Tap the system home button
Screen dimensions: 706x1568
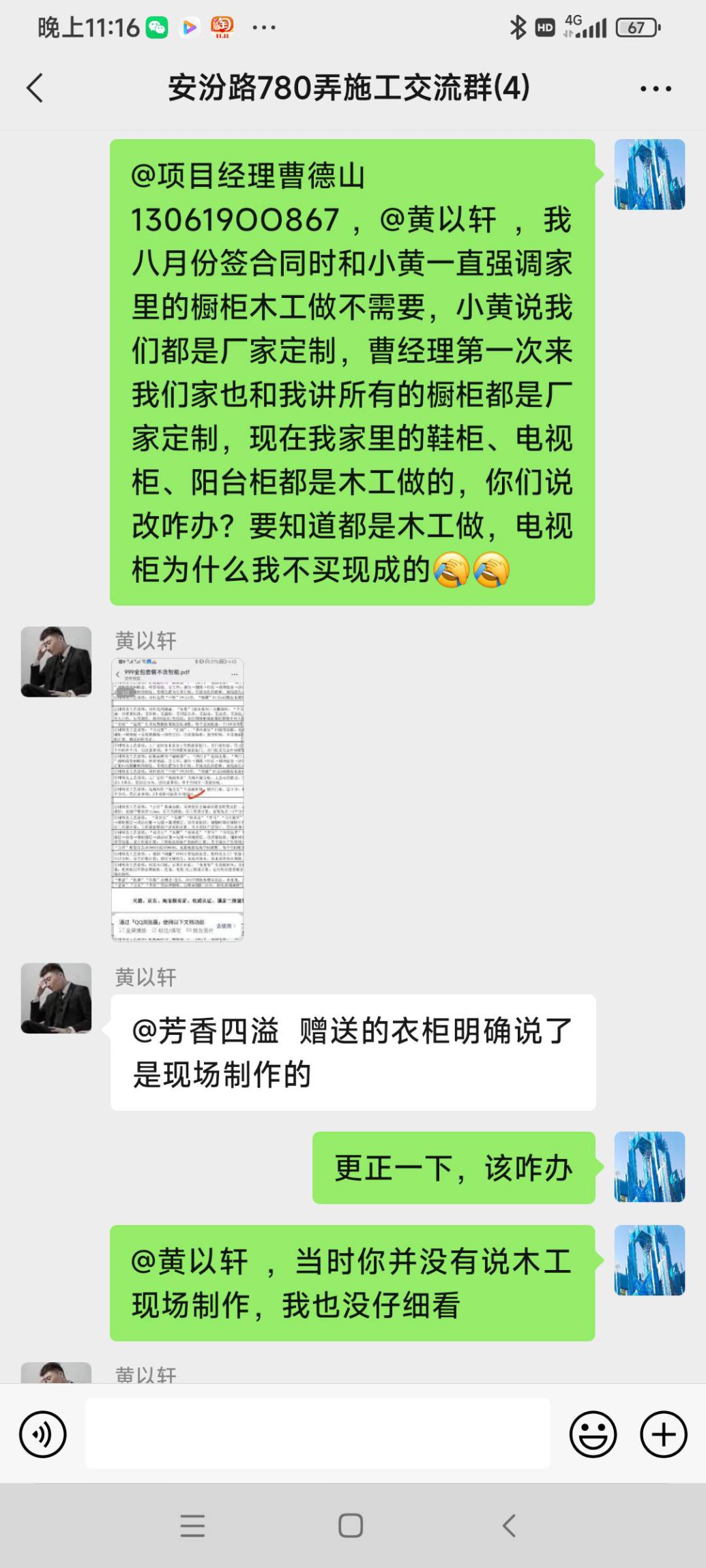pos(351,1526)
